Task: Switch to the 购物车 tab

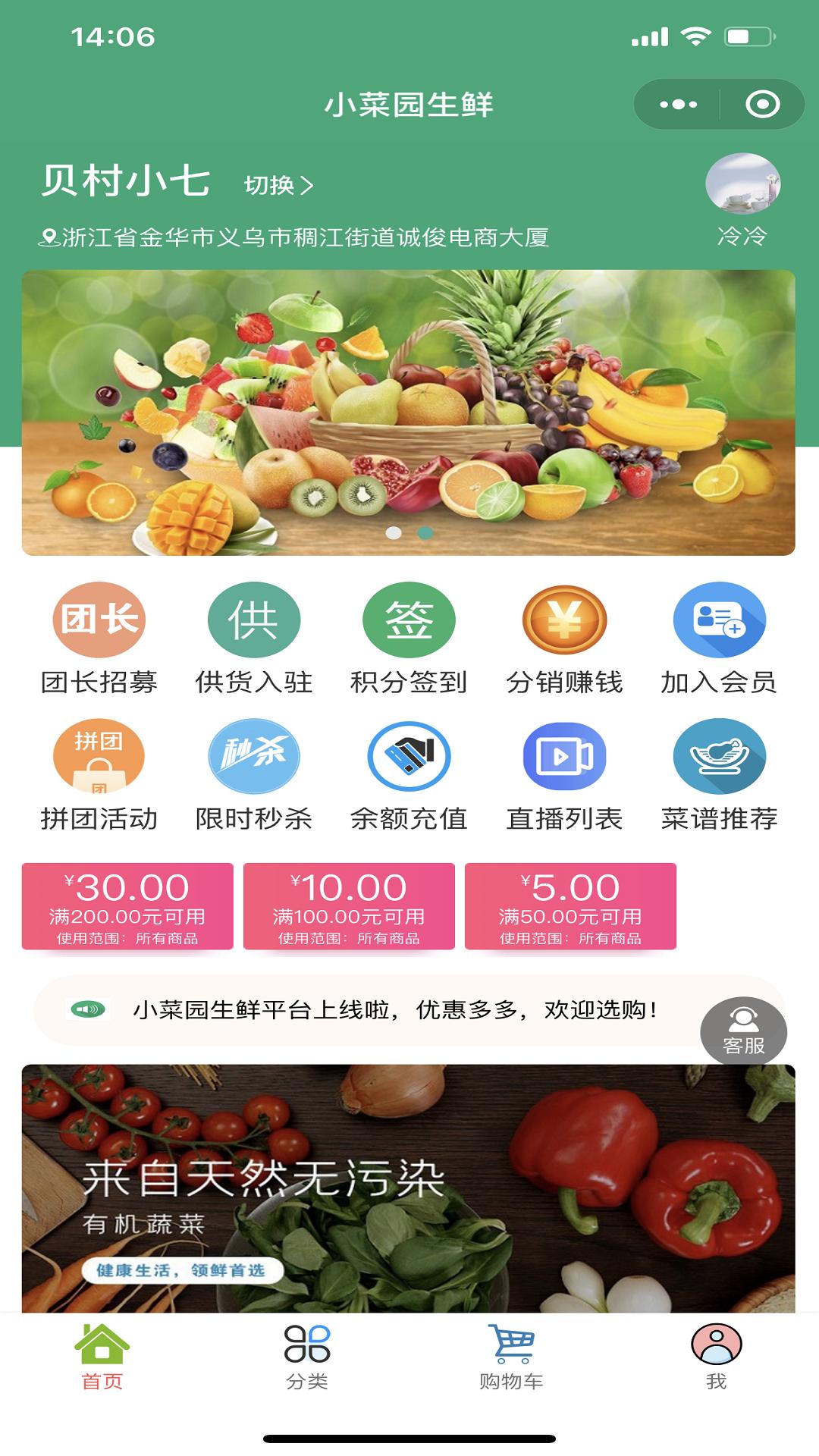Action: [511, 1357]
